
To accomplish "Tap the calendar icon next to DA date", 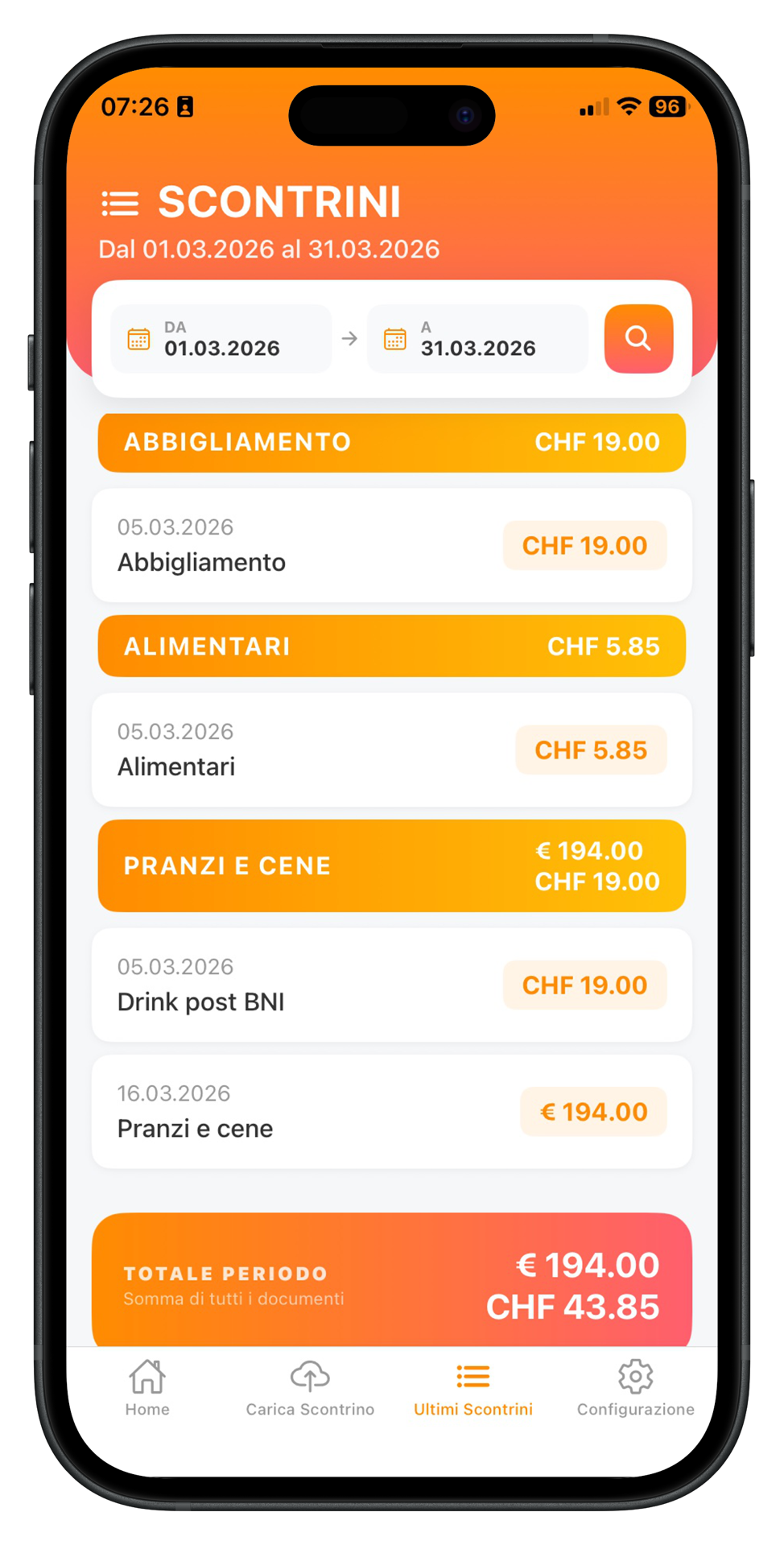I will point(138,339).
